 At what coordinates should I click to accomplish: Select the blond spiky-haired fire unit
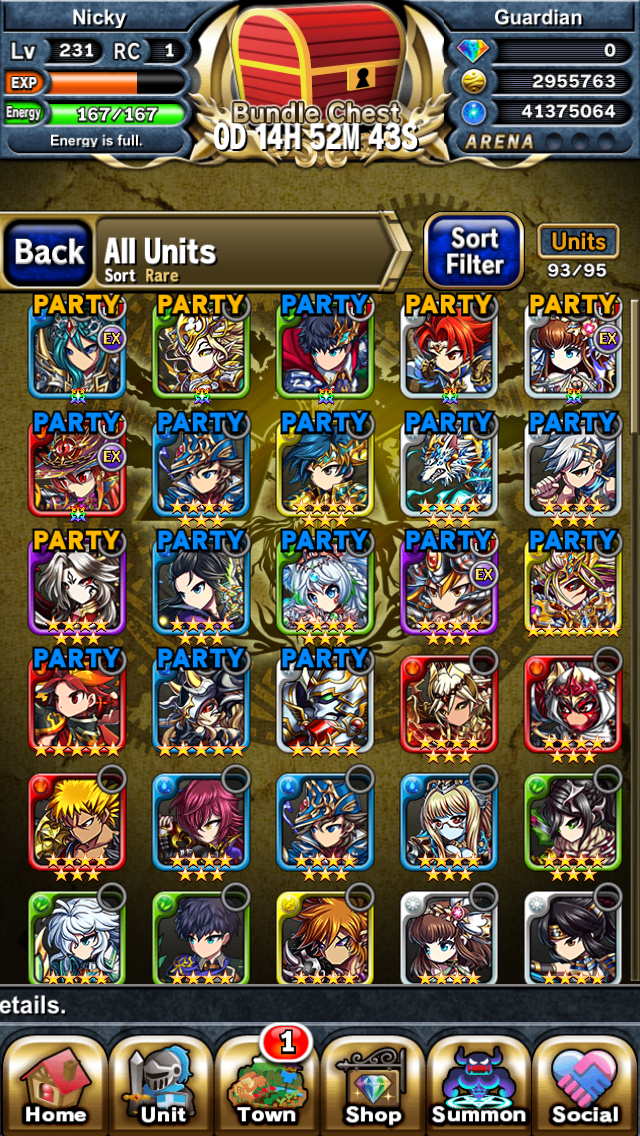[77, 822]
